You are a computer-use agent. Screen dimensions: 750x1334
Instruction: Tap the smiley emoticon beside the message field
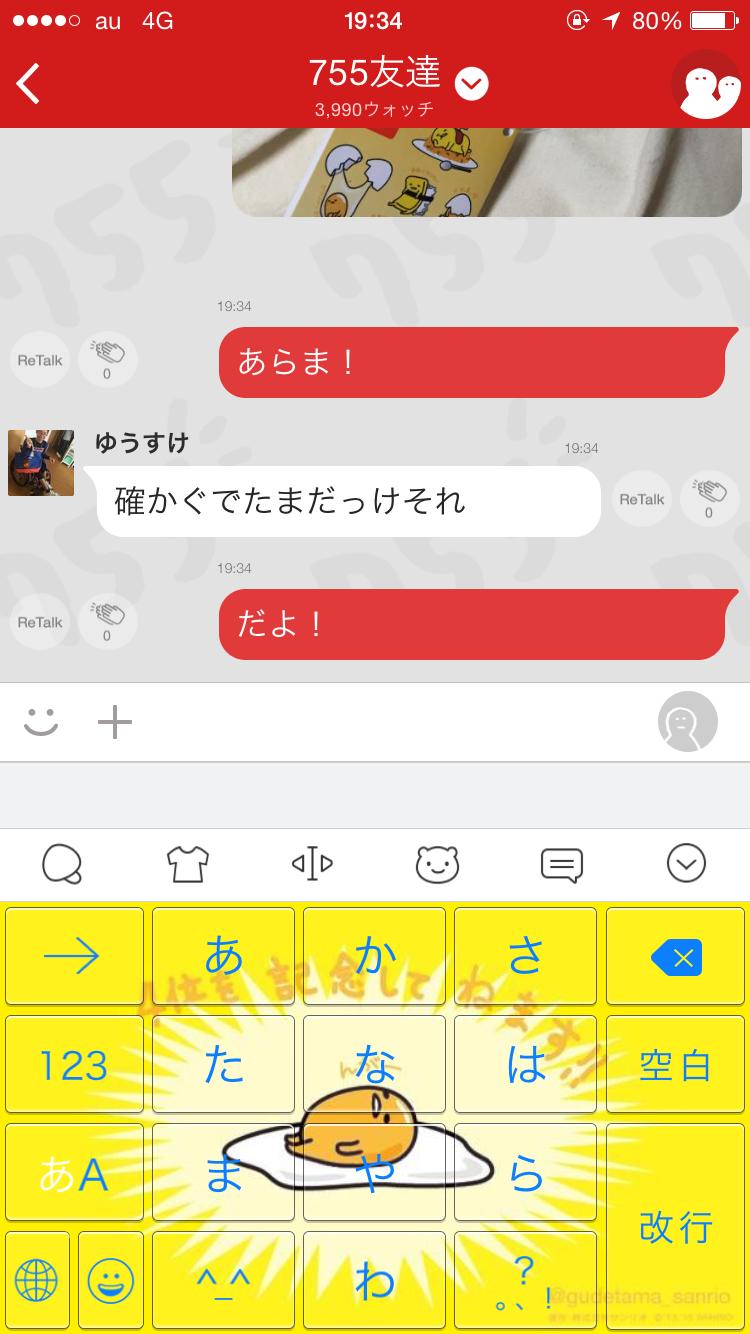38,720
